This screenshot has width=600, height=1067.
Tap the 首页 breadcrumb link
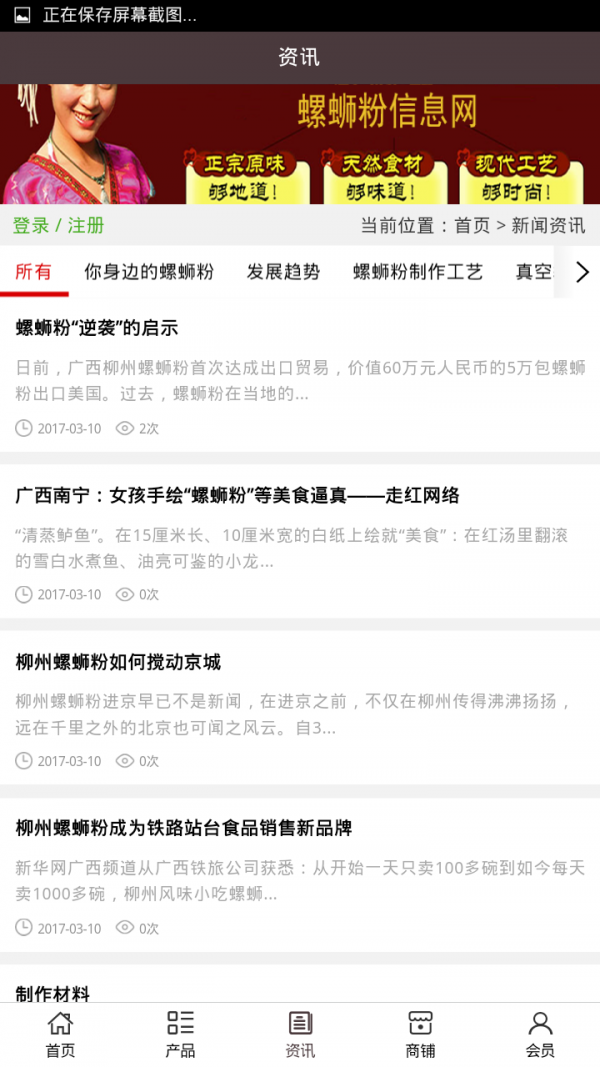[472, 225]
